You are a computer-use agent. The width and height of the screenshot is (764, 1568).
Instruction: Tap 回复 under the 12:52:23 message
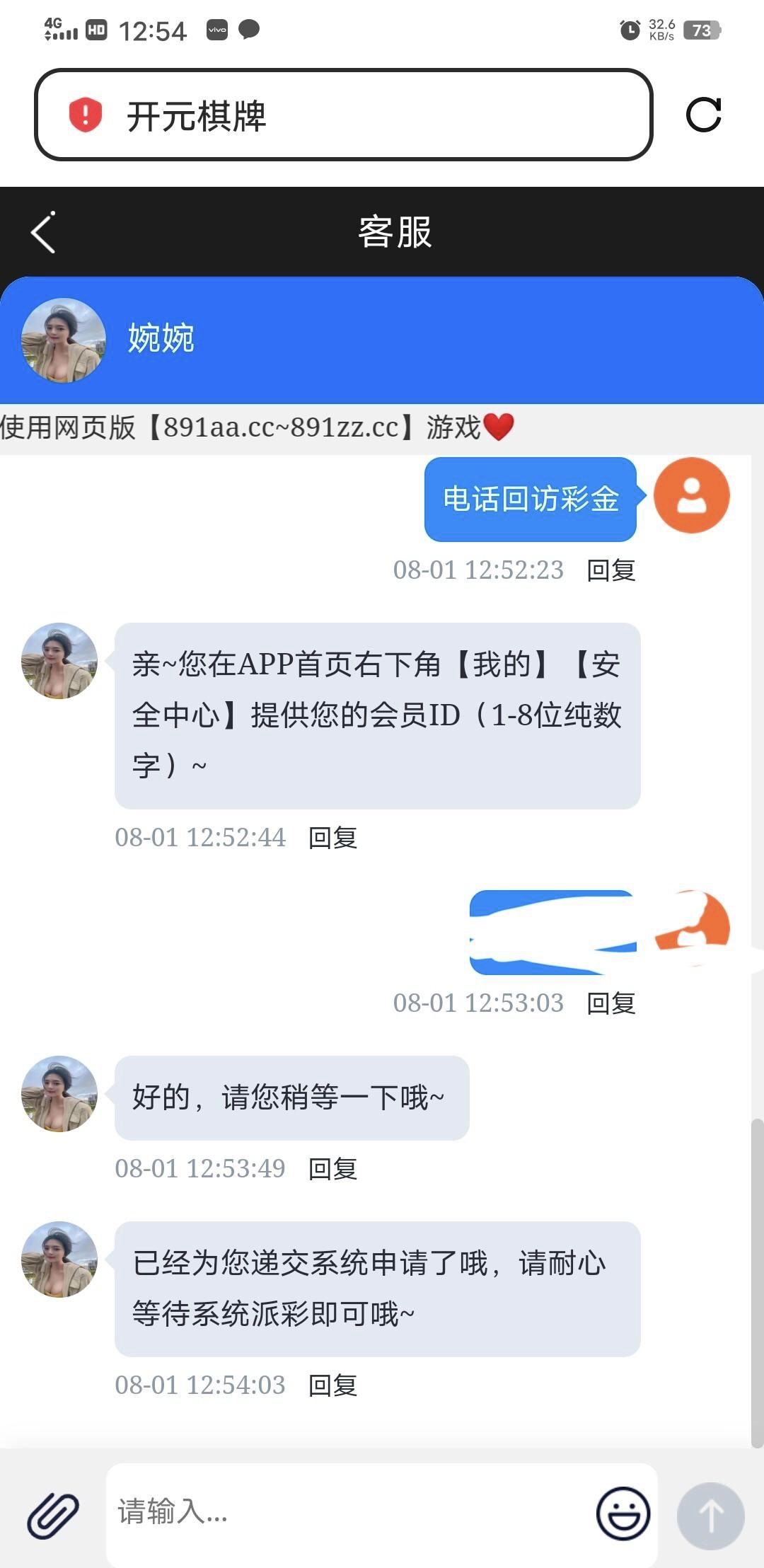click(x=611, y=570)
